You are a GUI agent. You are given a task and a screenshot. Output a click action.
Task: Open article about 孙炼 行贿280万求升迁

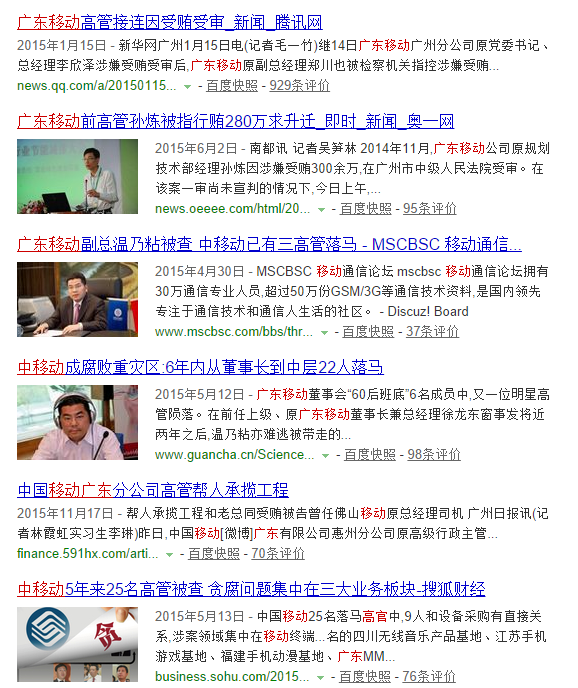point(236,121)
